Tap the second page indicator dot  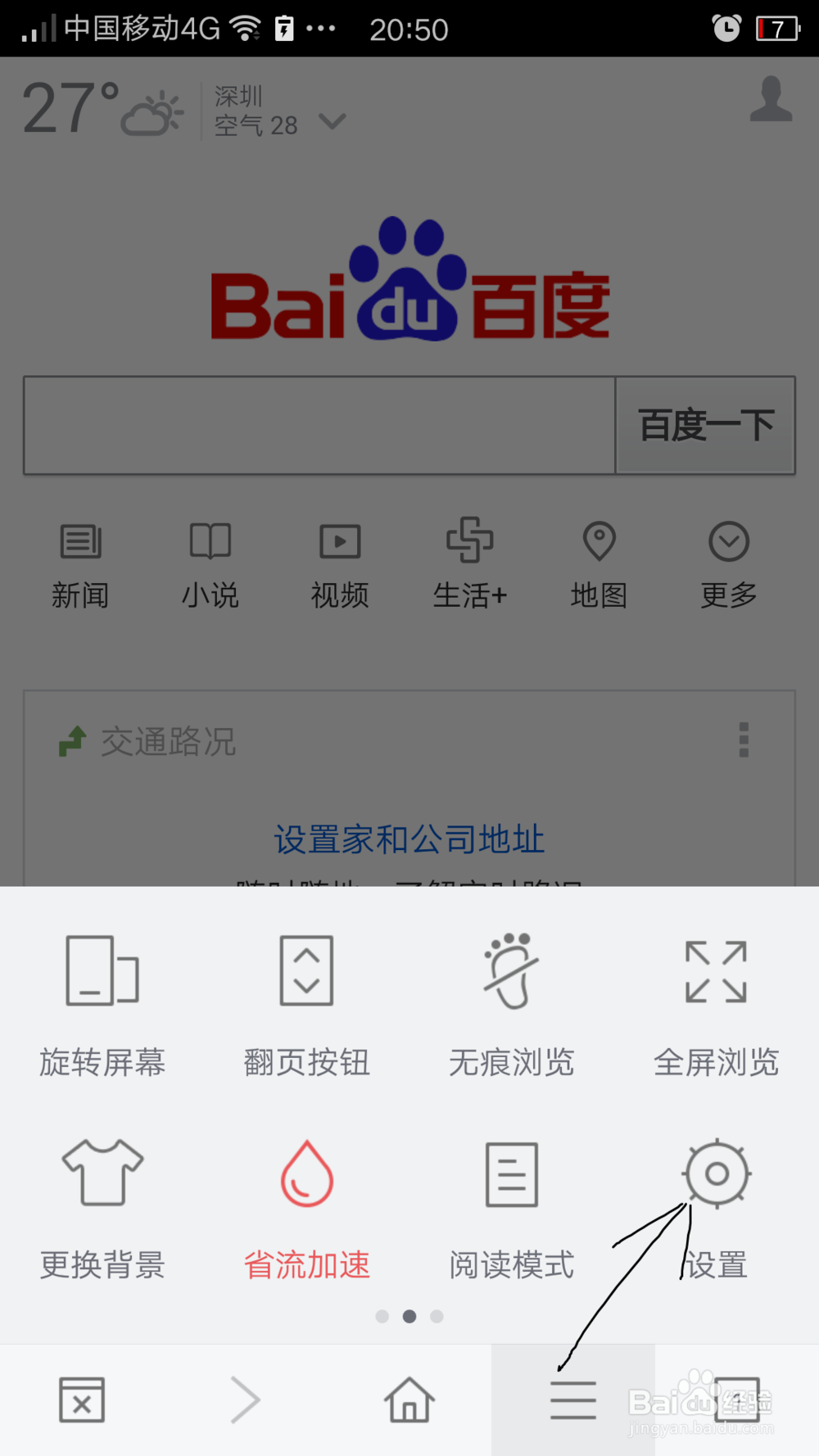click(x=409, y=1317)
